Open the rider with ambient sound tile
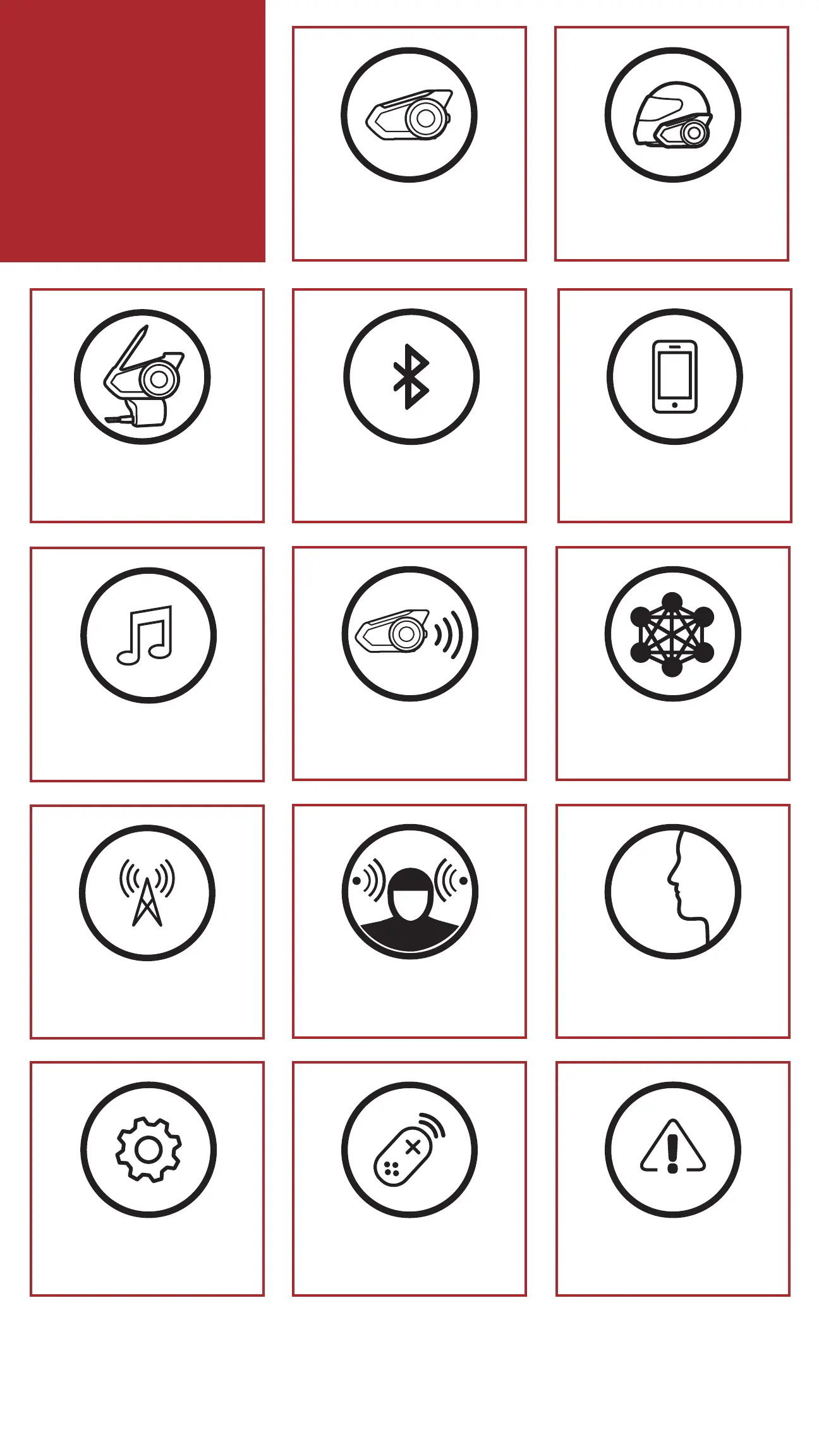819x1456 pixels. (409, 921)
